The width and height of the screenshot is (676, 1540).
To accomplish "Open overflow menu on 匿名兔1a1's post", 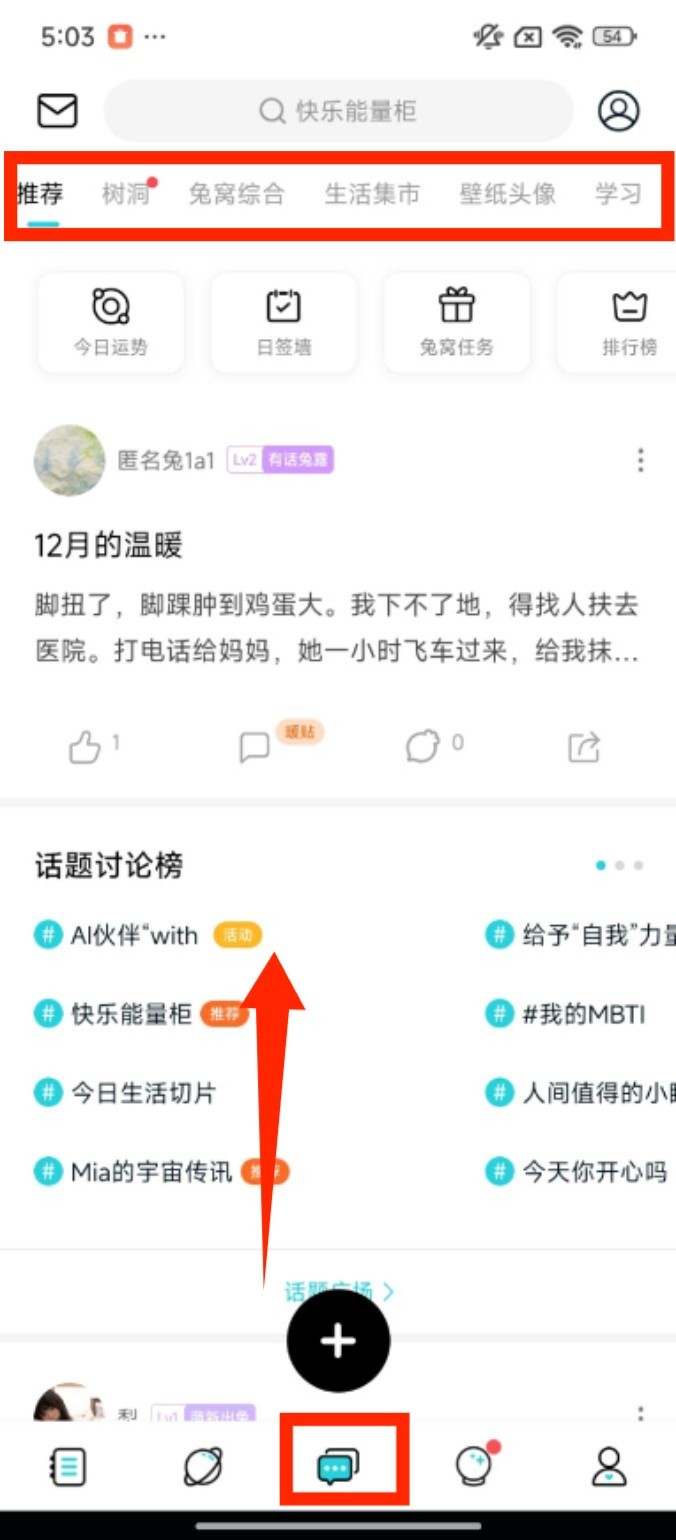I will 640,460.
